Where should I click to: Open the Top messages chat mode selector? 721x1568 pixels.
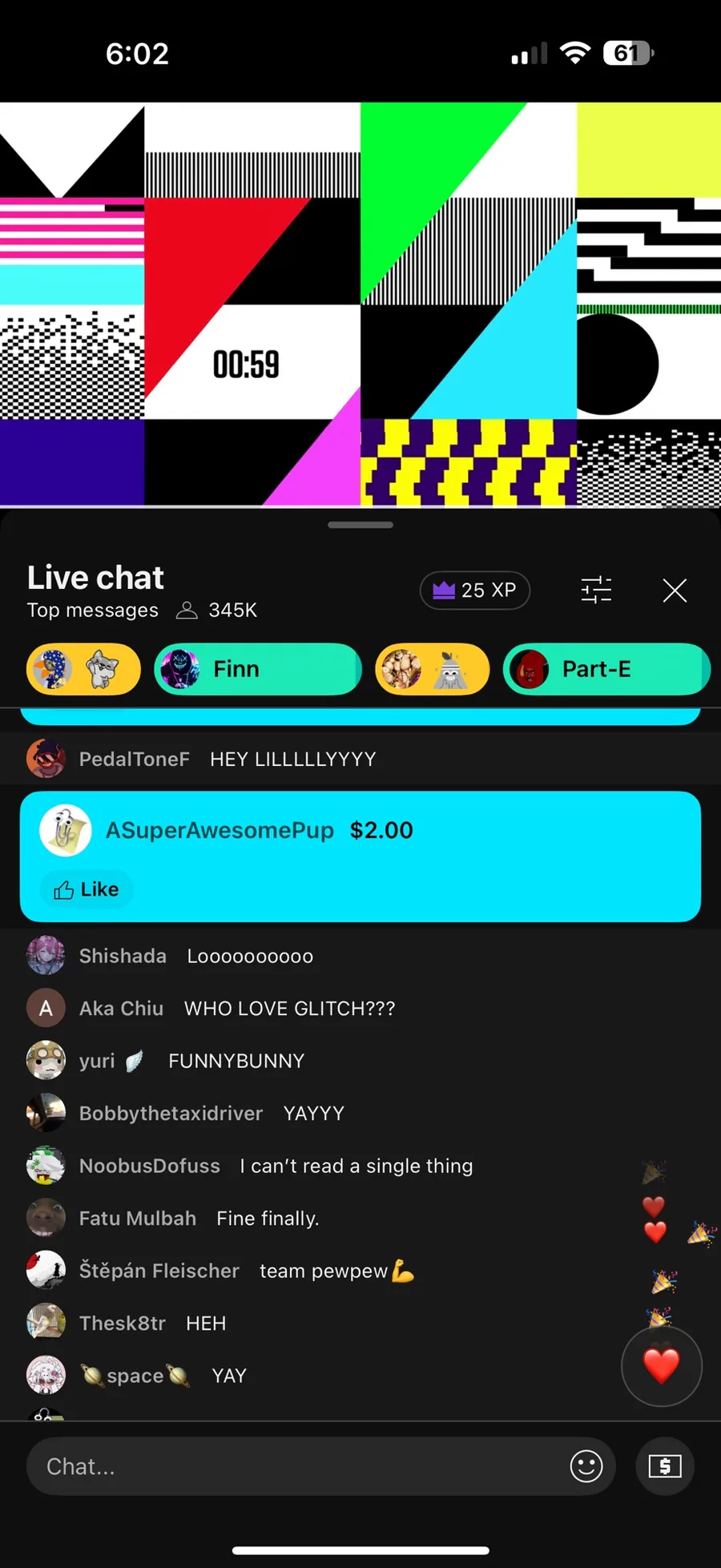click(93, 611)
